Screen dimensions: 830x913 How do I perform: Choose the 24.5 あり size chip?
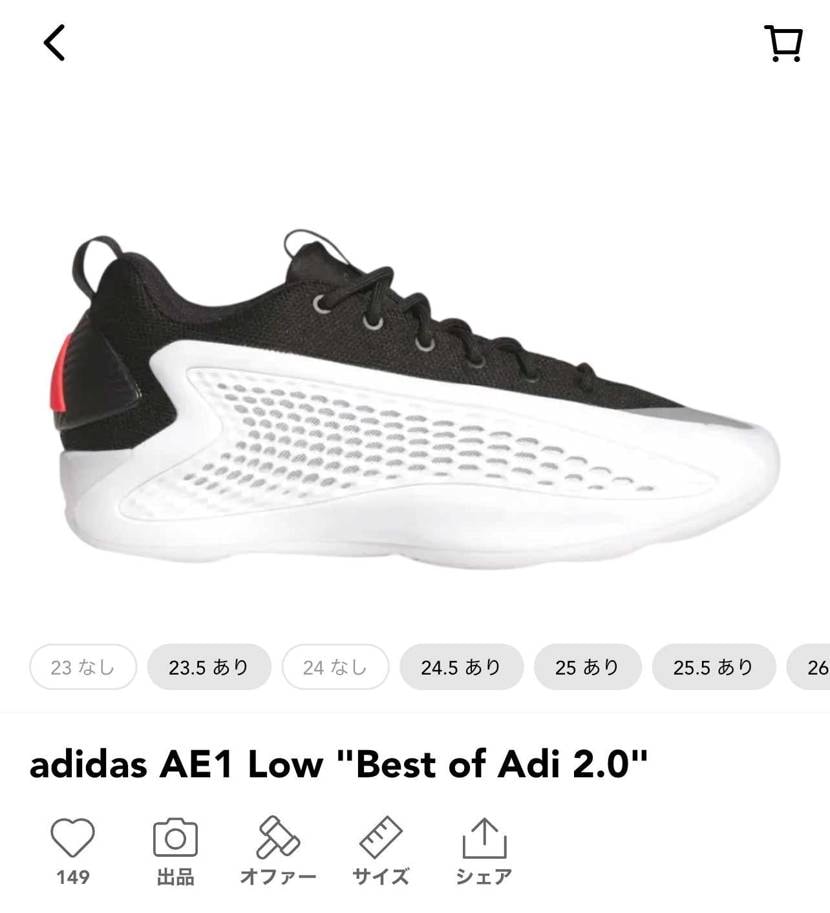[x=461, y=667]
